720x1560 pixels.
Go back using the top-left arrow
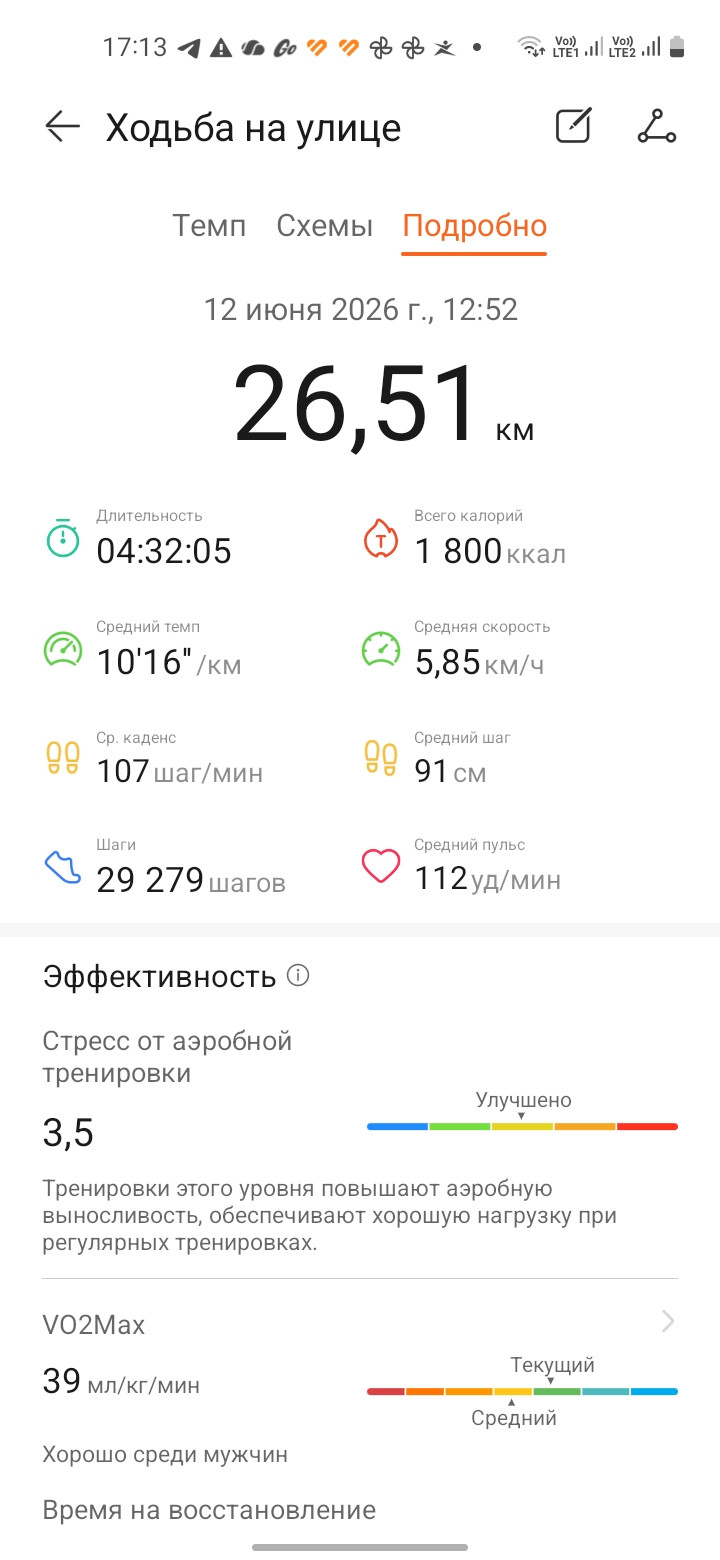click(62, 127)
